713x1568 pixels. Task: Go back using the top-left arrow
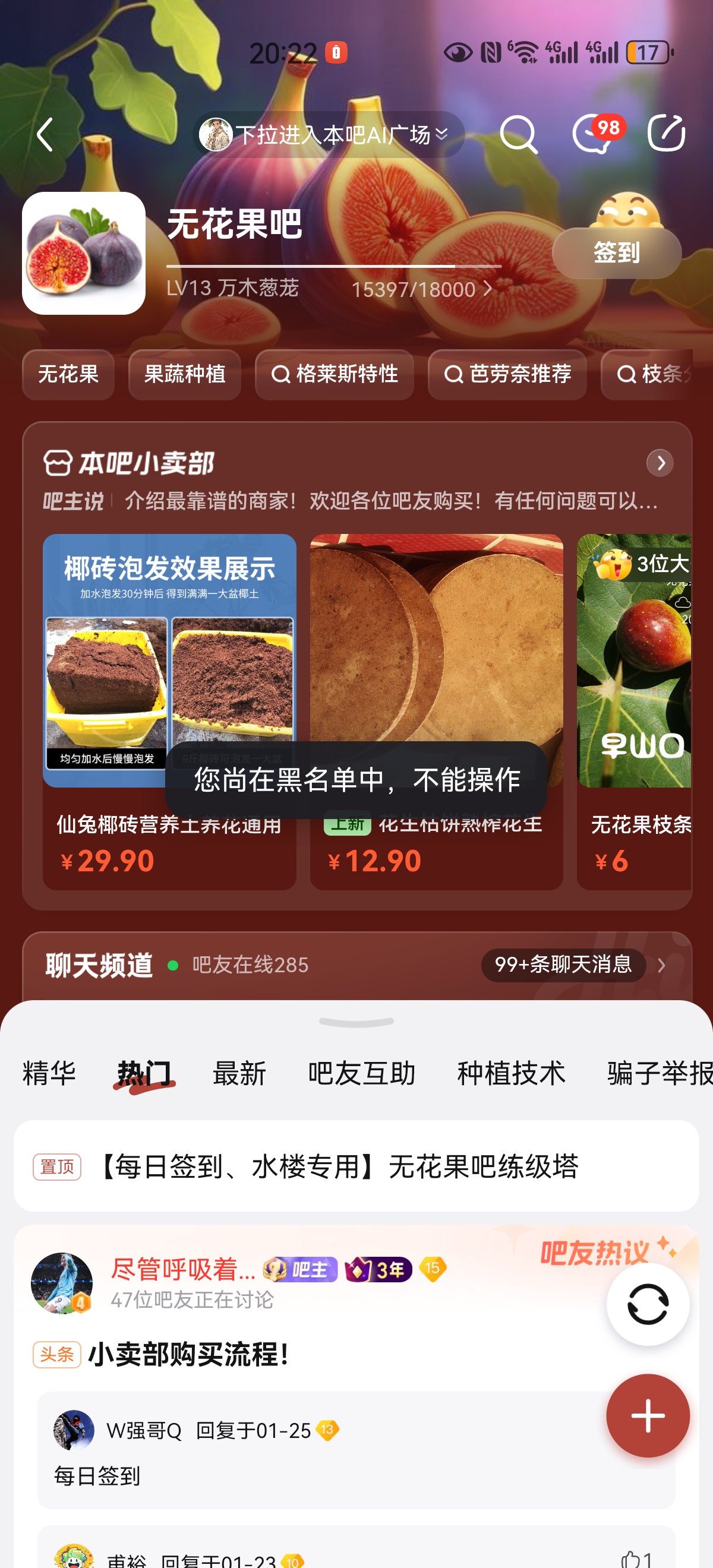[45, 134]
